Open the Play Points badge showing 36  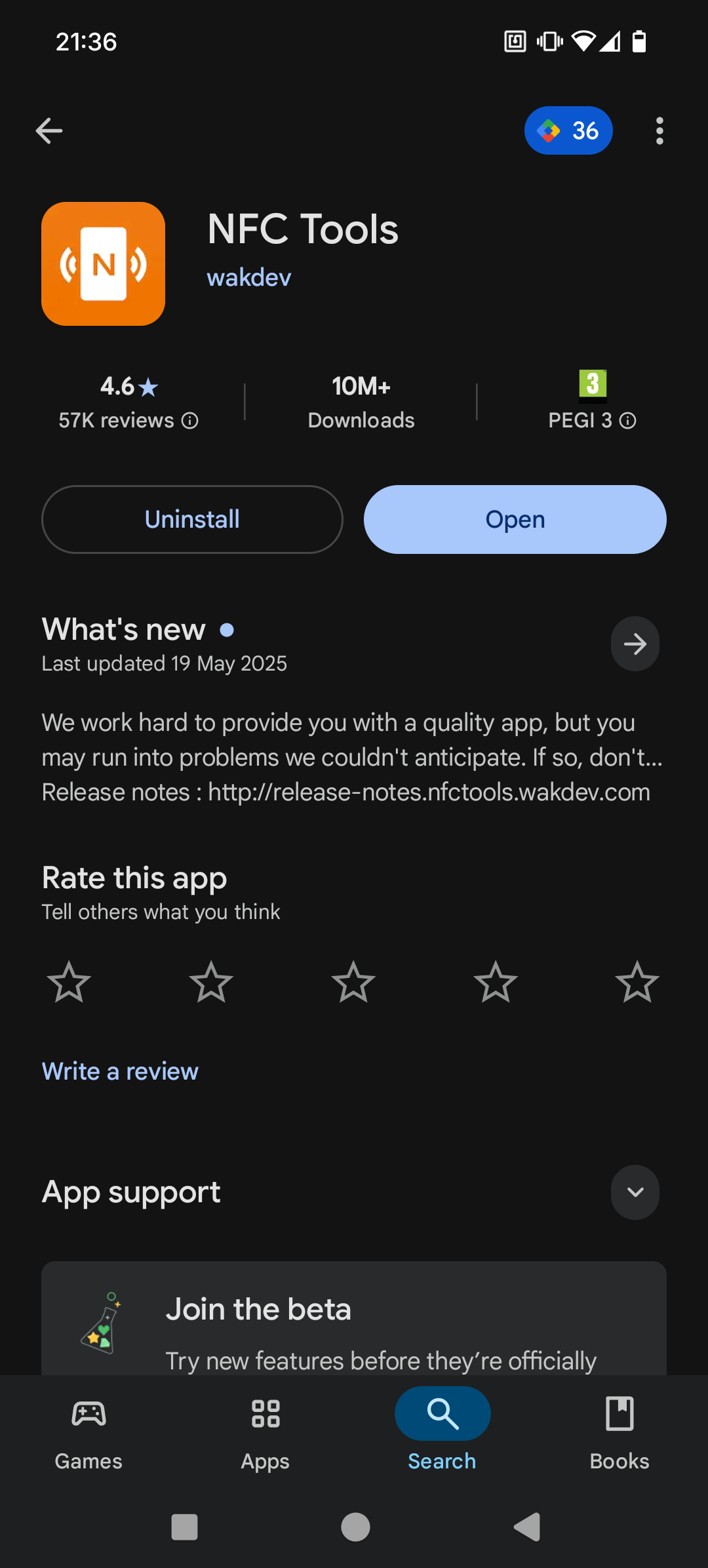click(568, 130)
